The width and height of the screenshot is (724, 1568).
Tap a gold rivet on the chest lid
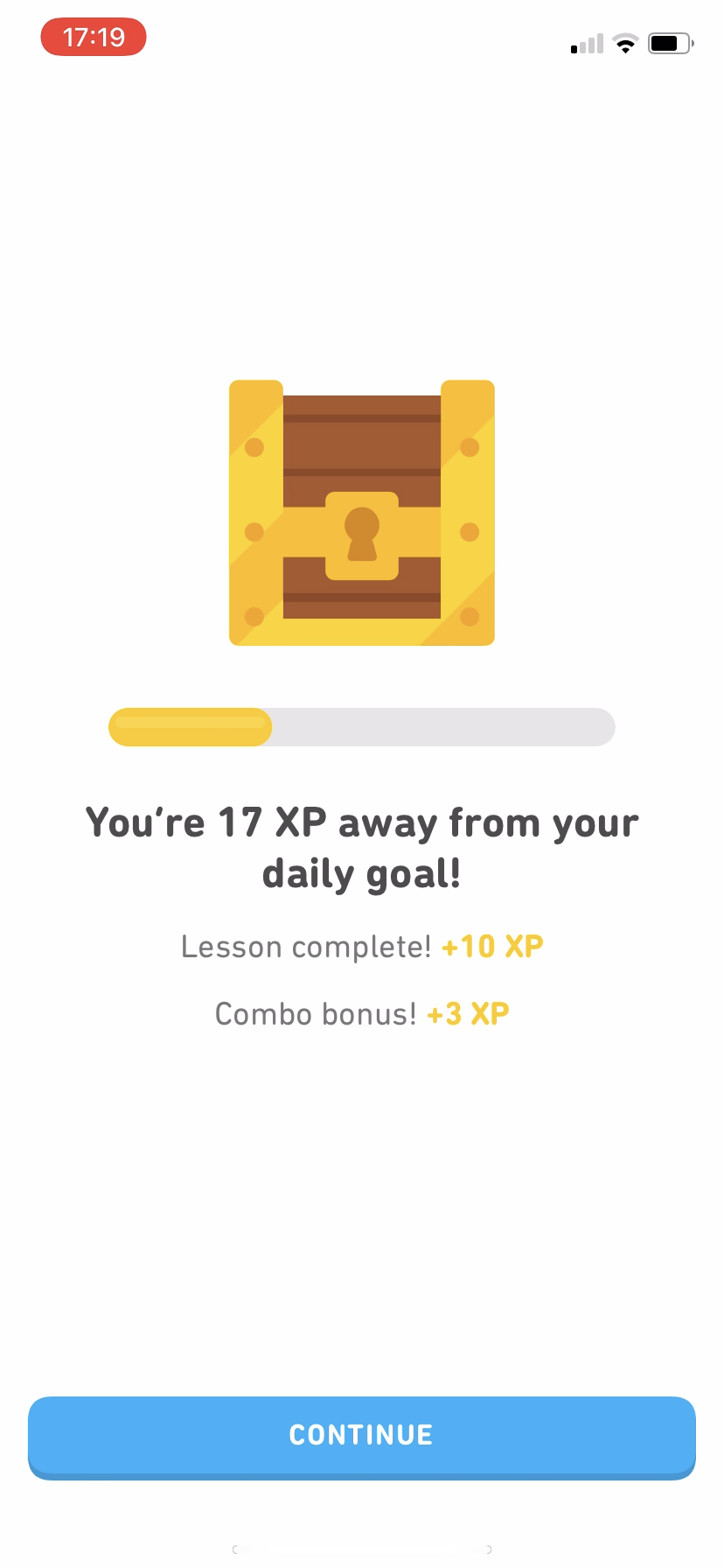point(255,448)
